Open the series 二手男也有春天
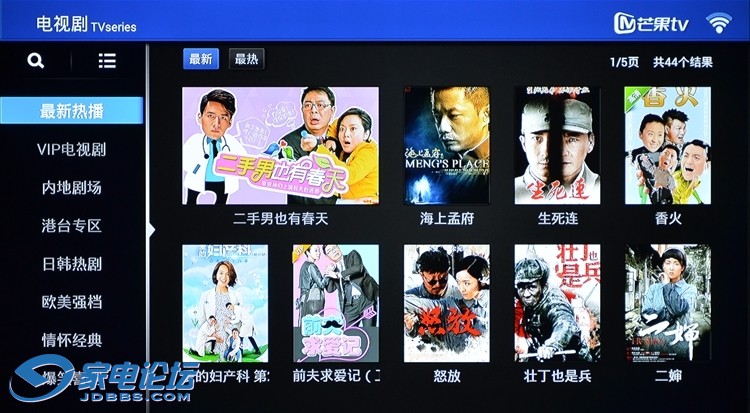Image resolution: width=750 pixels, height=413 pixels. [280, 146]
